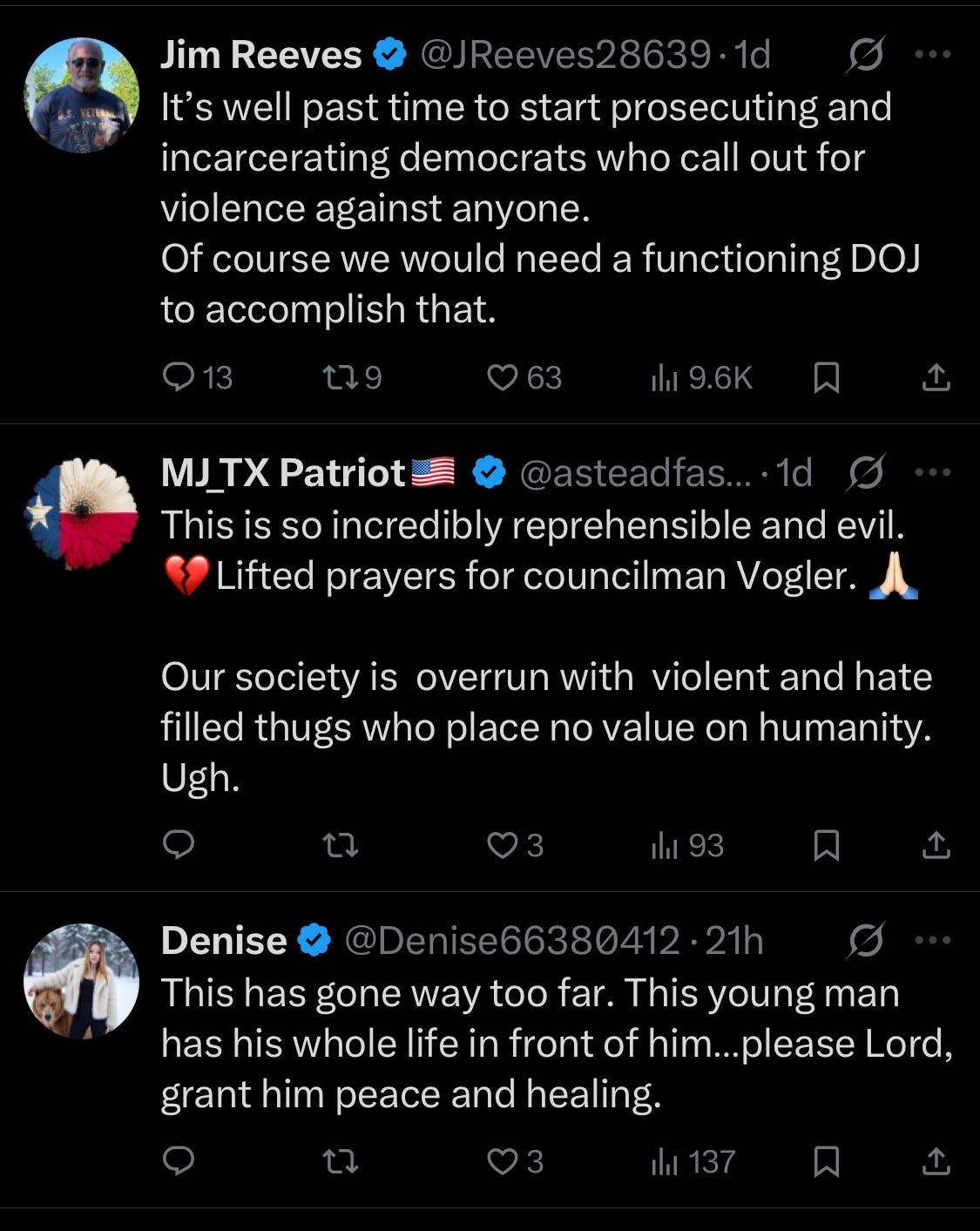Open Denise's profile picture
980x1231 pixels.
(x=81, y=981)
